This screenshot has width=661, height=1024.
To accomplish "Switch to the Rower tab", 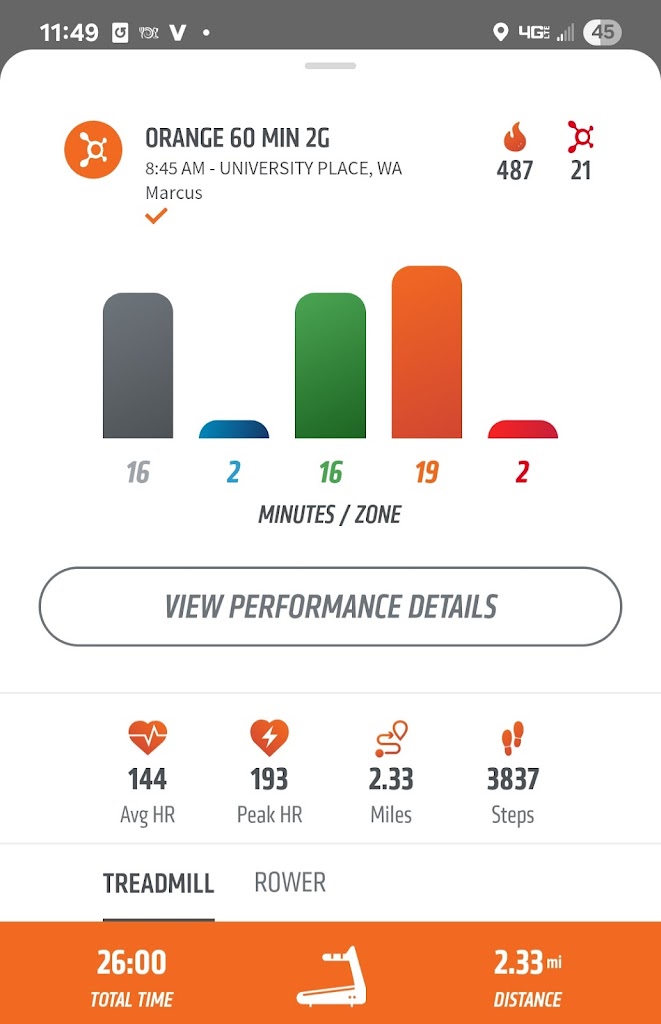I will click(290, 883).
